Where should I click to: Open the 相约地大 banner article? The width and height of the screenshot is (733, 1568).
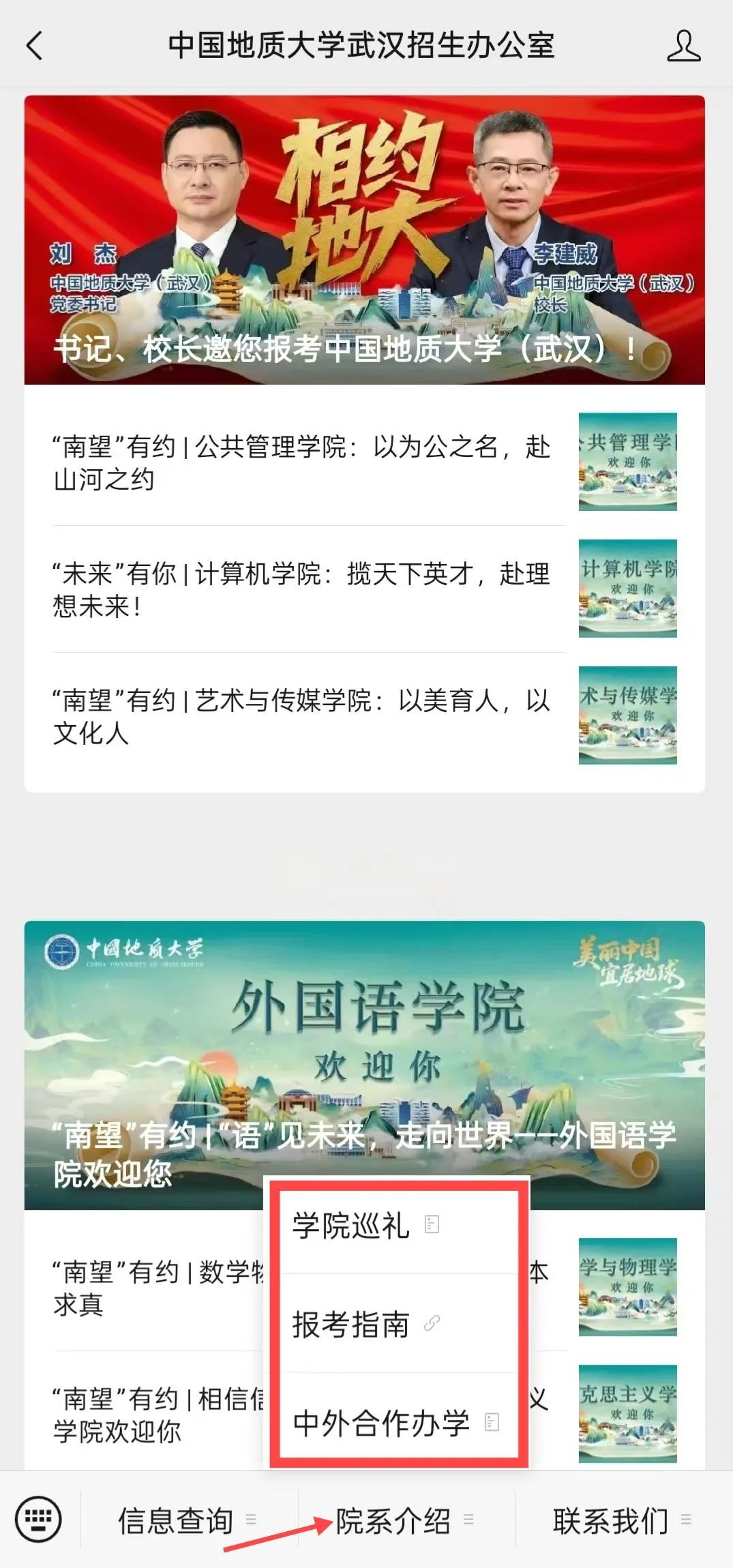pyautogui.click(x=364, y=239)
